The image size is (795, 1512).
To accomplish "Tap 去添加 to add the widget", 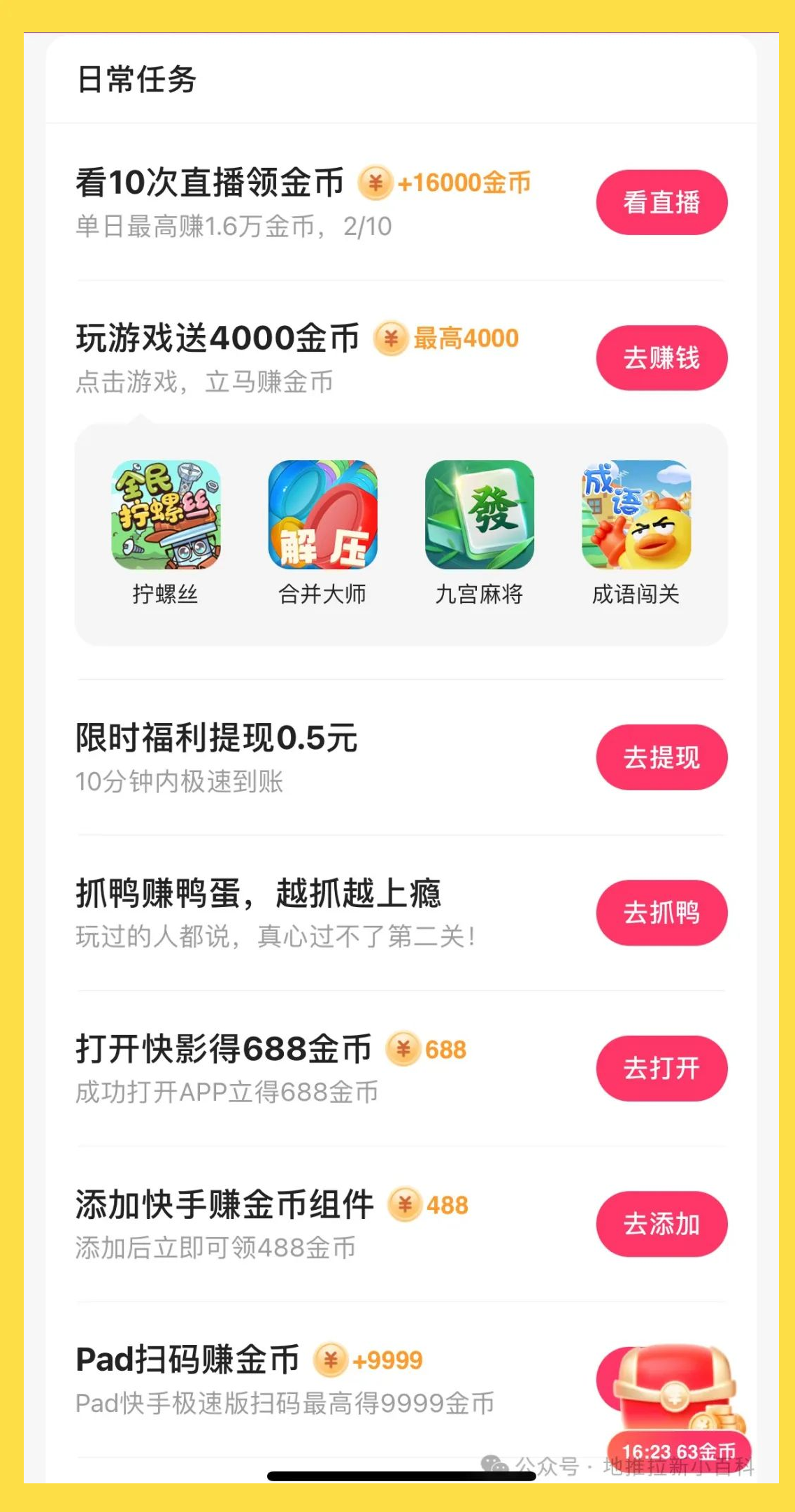I will click(x=661, y=1224).
